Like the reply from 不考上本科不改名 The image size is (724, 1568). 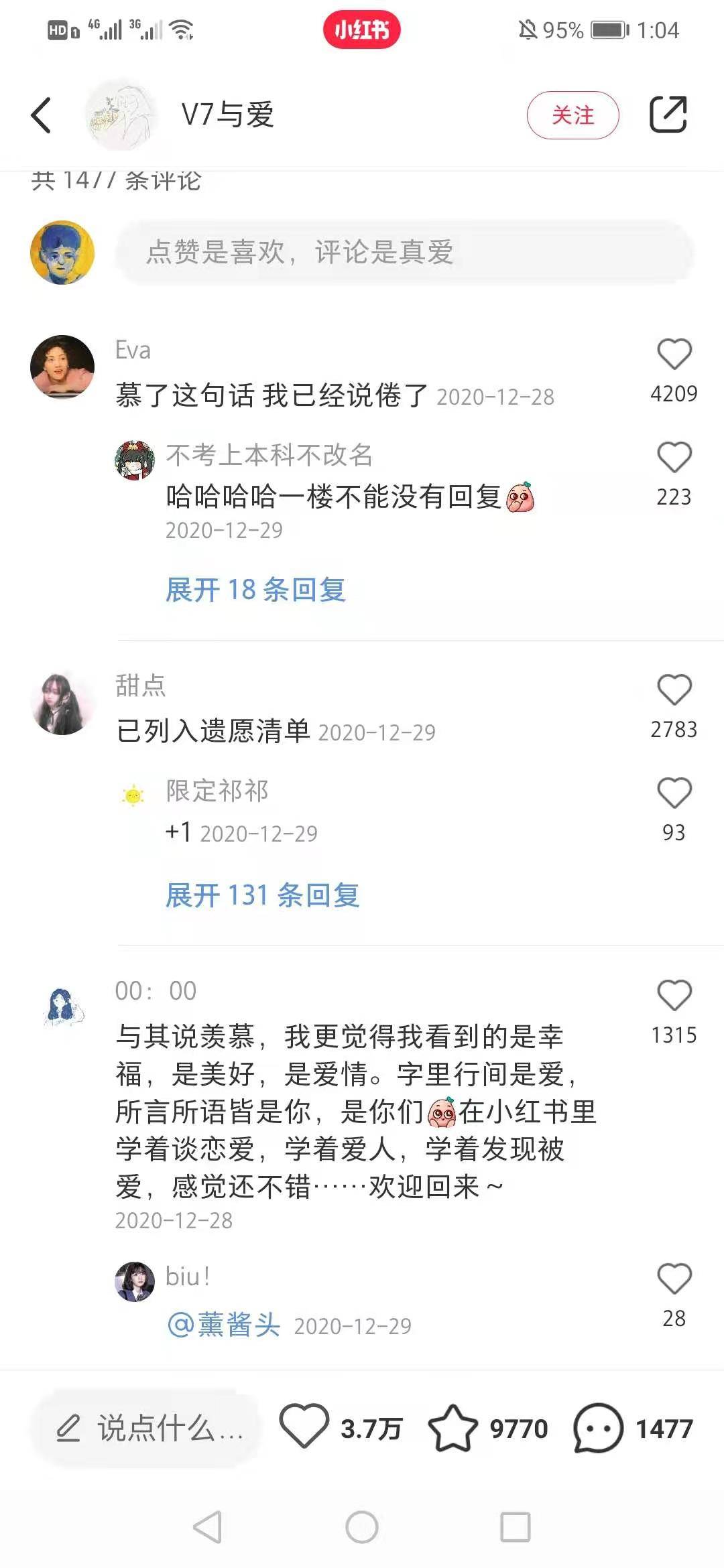pos(674,458)
